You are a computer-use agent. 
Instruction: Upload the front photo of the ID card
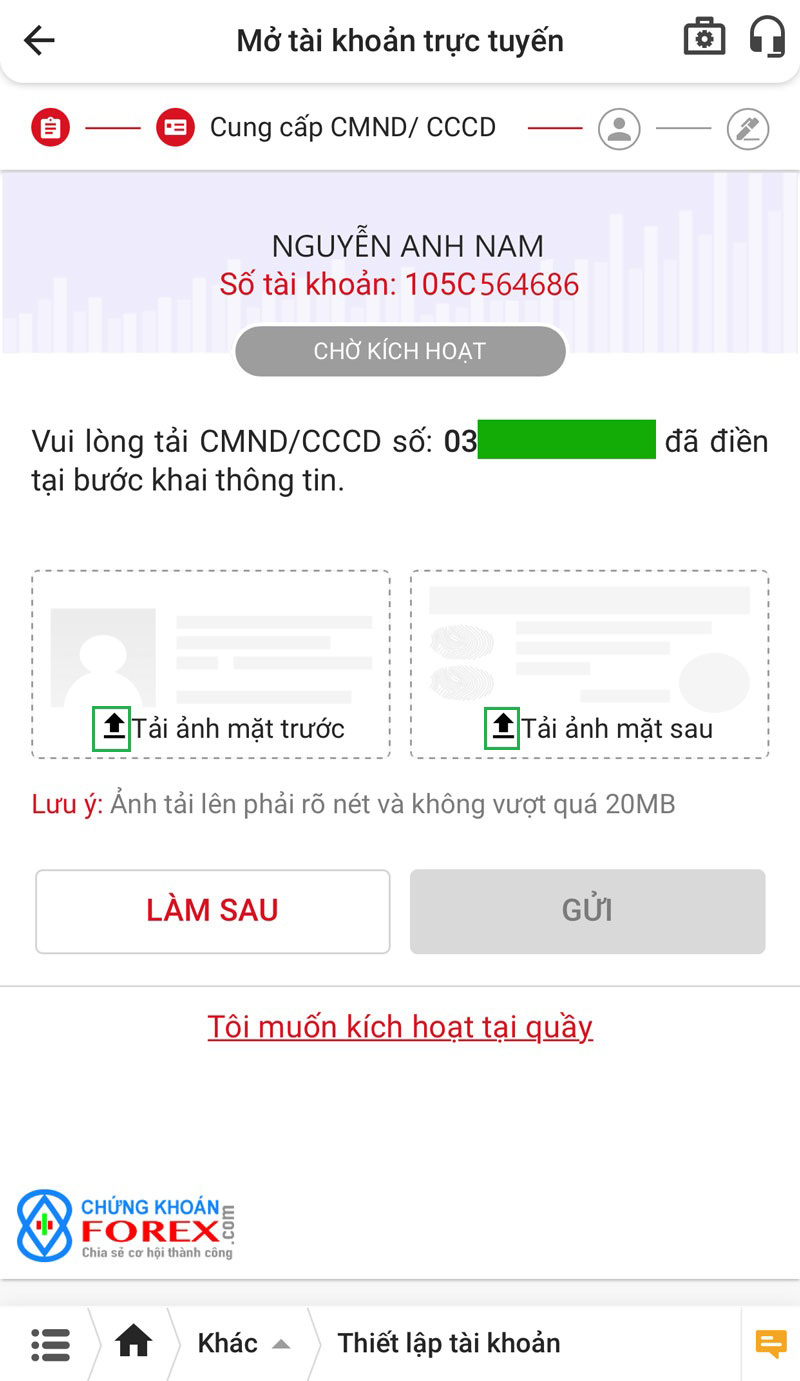(211, 665)
